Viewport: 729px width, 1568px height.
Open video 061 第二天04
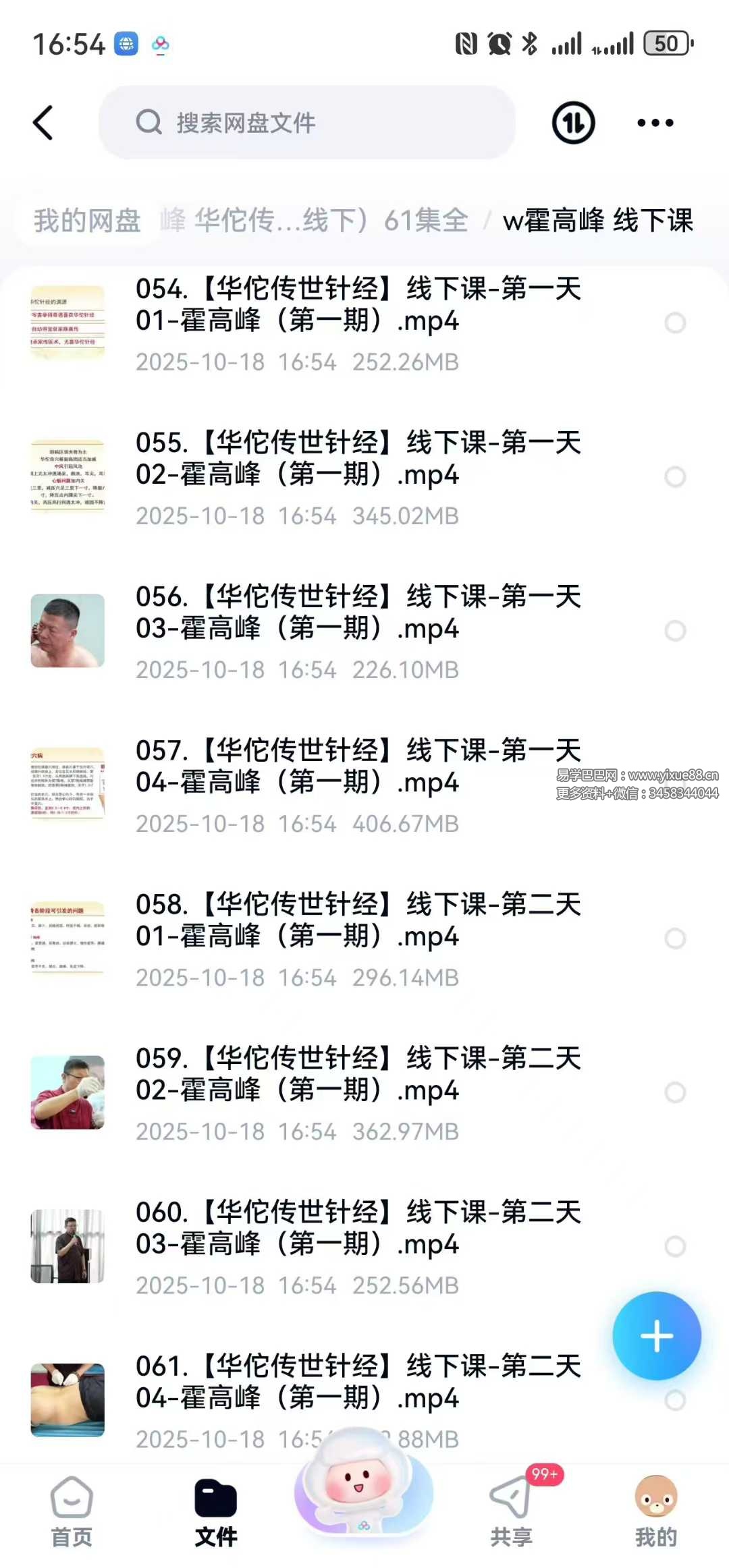coord(358,1382)
